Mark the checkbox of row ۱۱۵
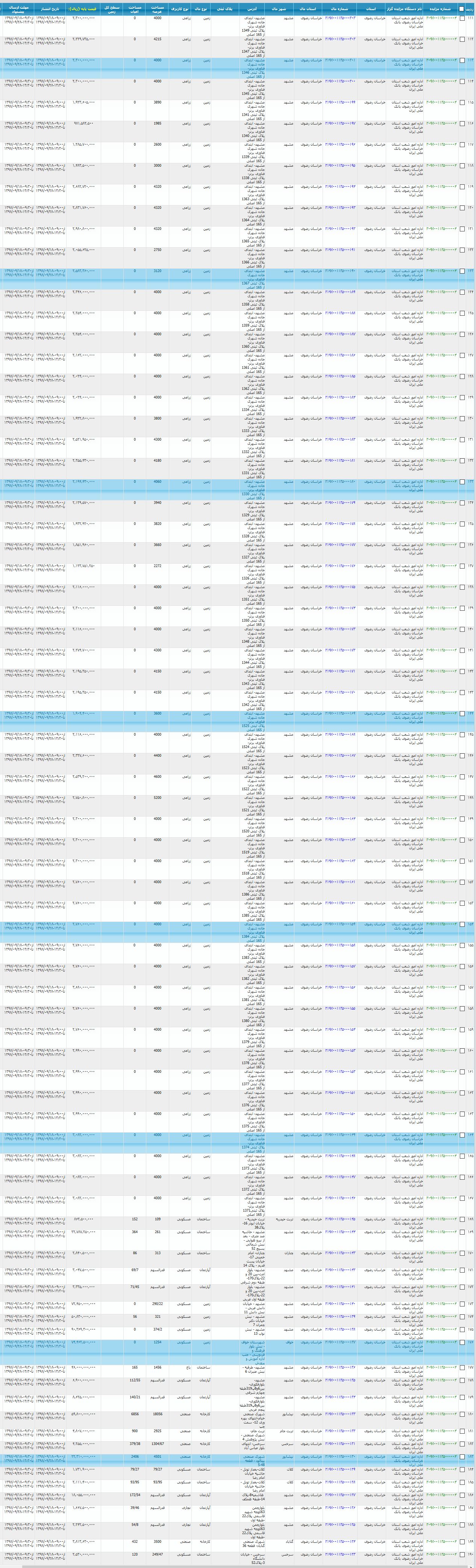 (x=462, y=103)
